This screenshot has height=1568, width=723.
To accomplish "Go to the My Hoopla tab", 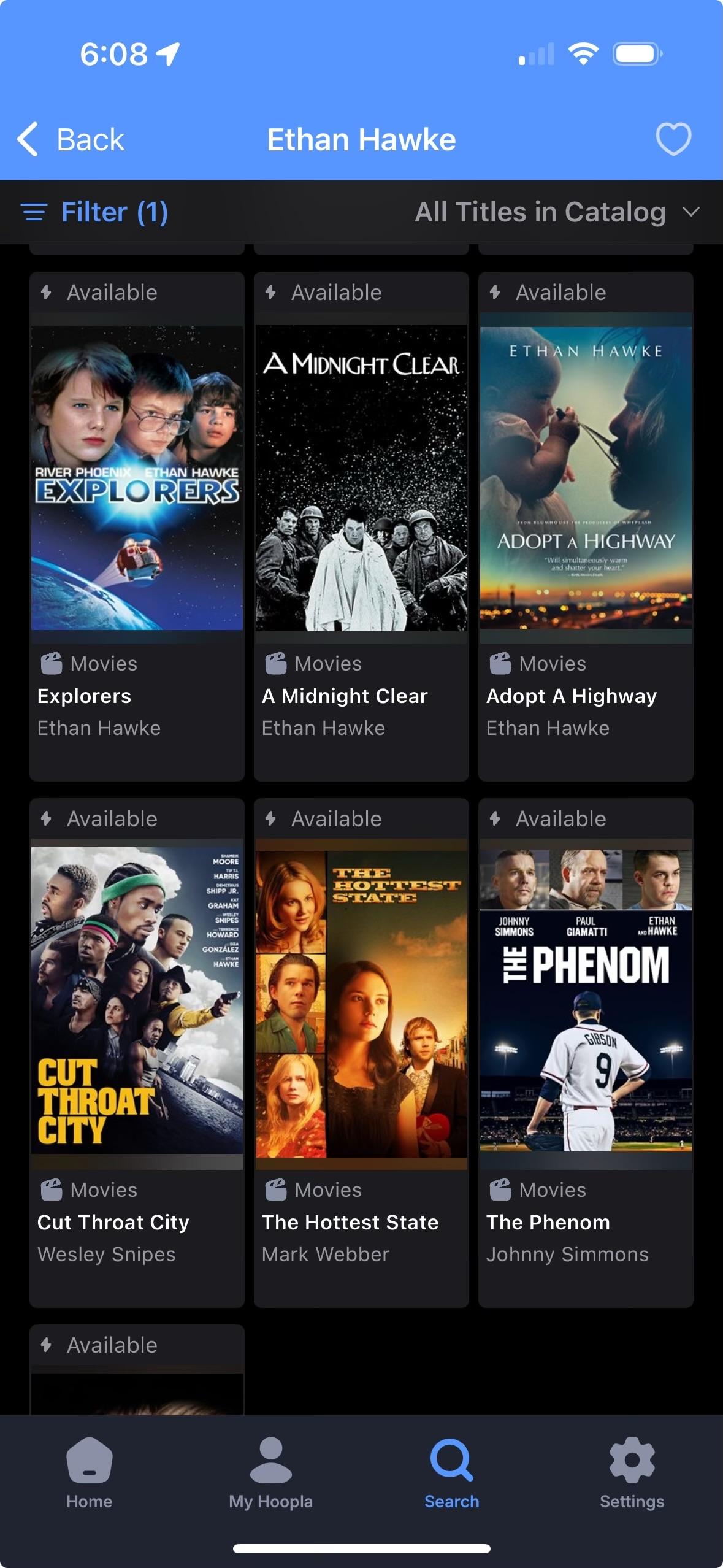I will [x=270, y=1474].
